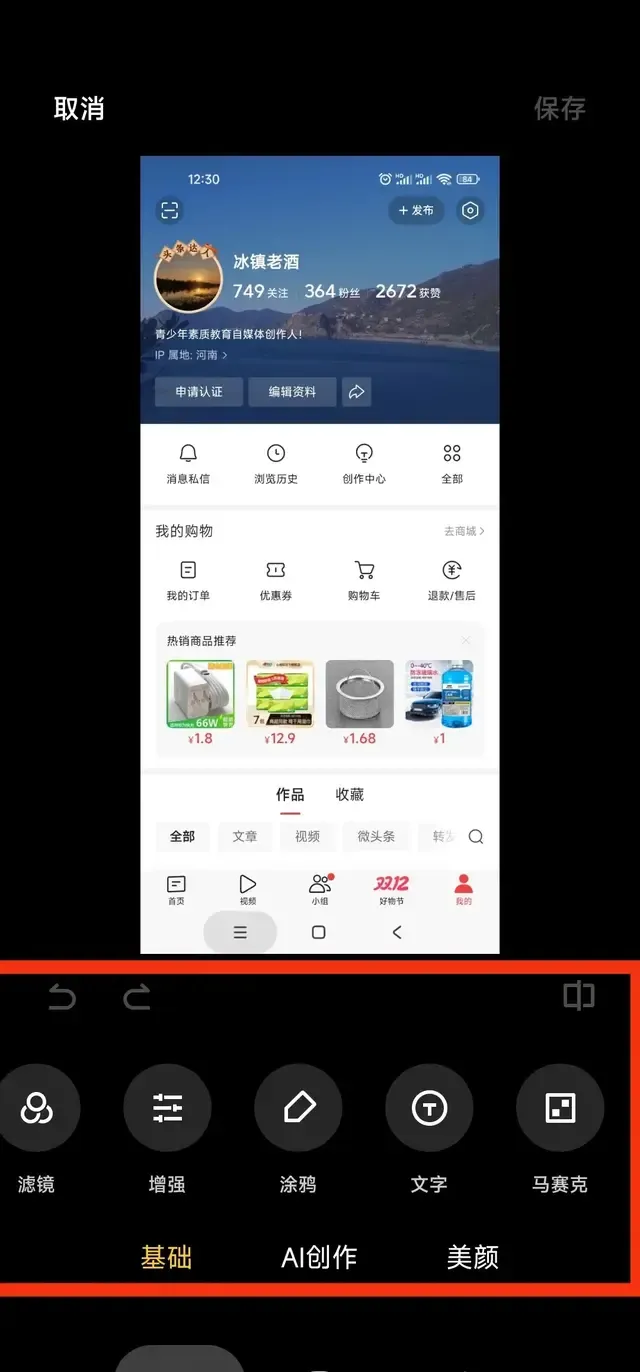Screen dimensions: 640x1372
Task: Redo the reverted edit
Action: pos(137,997)
